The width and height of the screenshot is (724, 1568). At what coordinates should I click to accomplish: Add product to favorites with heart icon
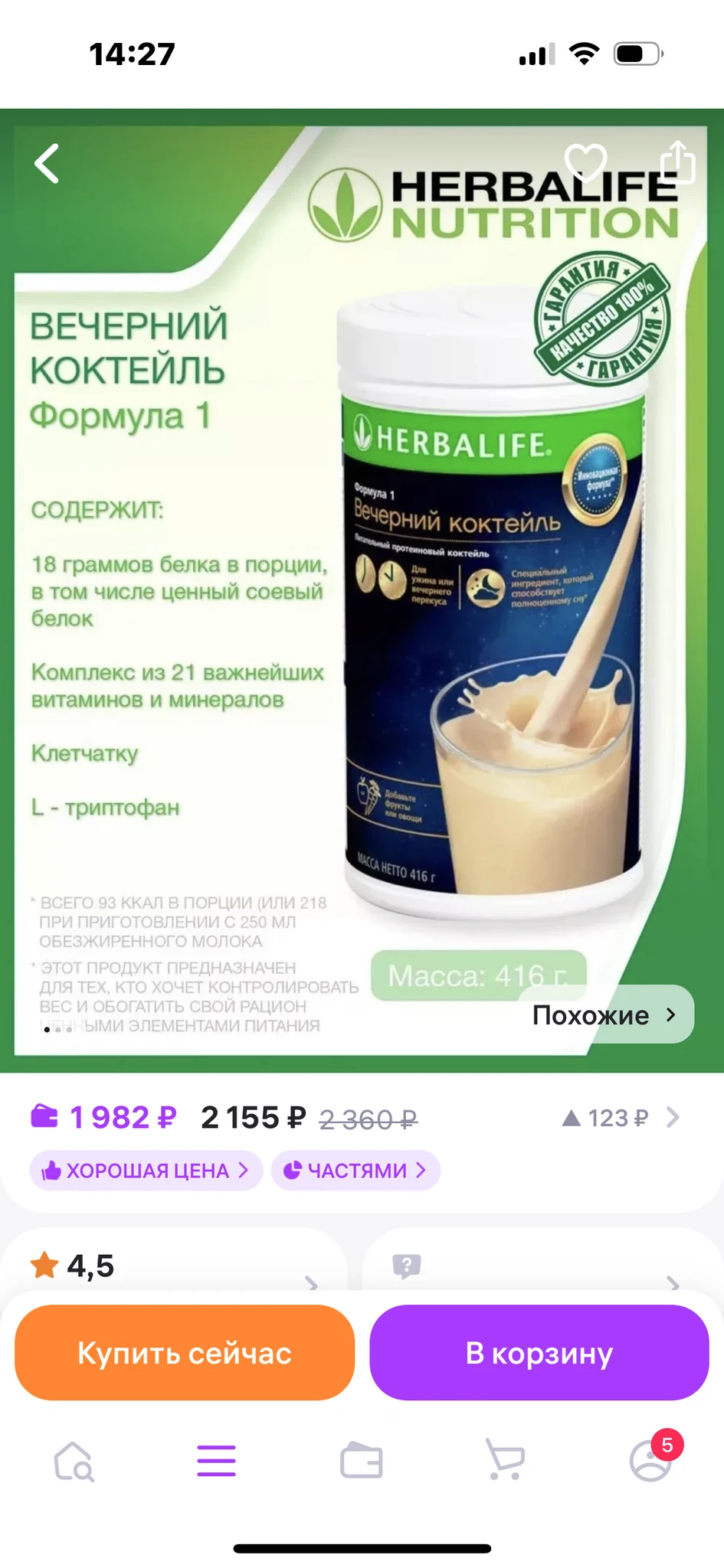(585, 162)
